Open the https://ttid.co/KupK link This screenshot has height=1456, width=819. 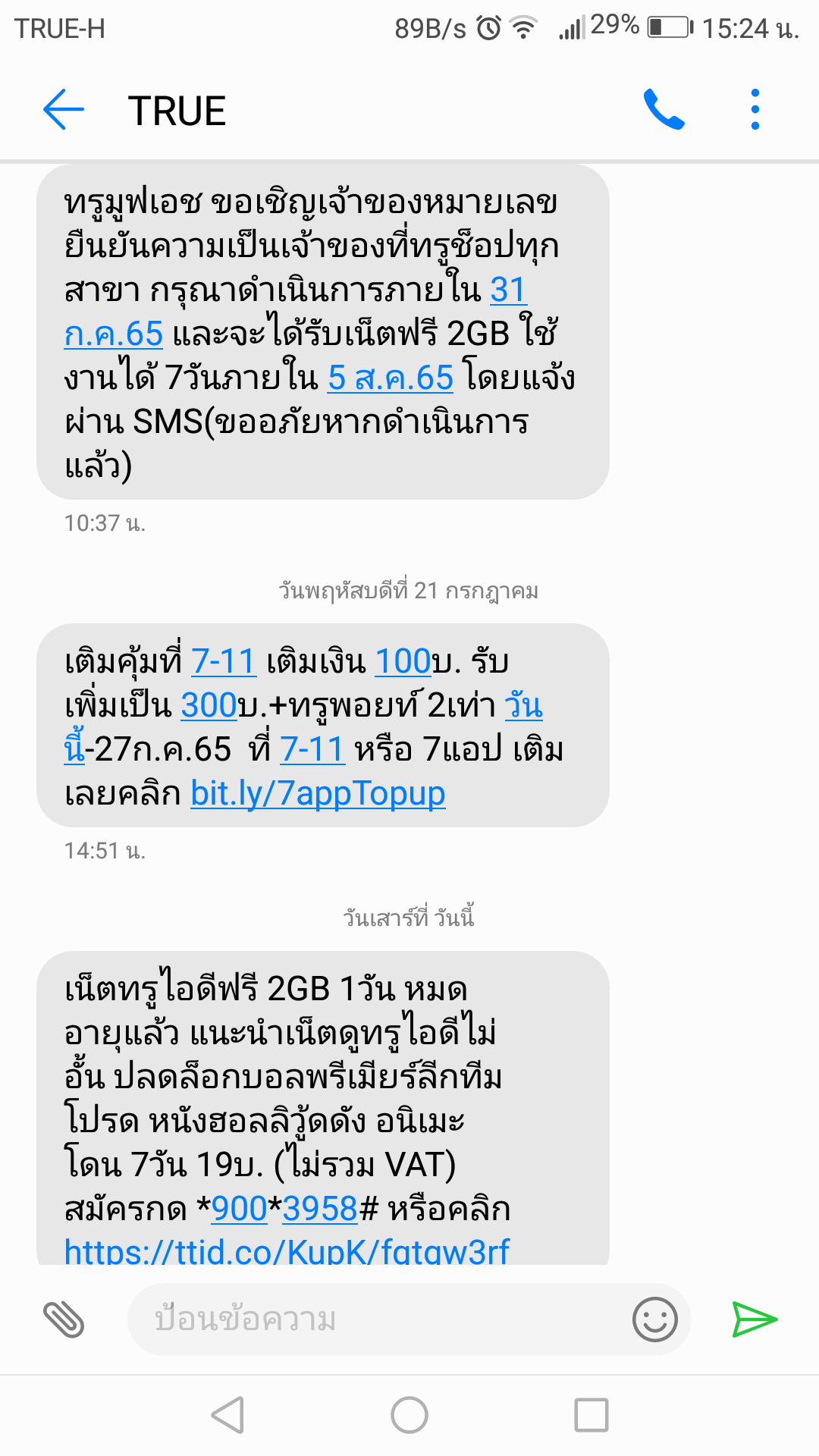coord(287,1251)
